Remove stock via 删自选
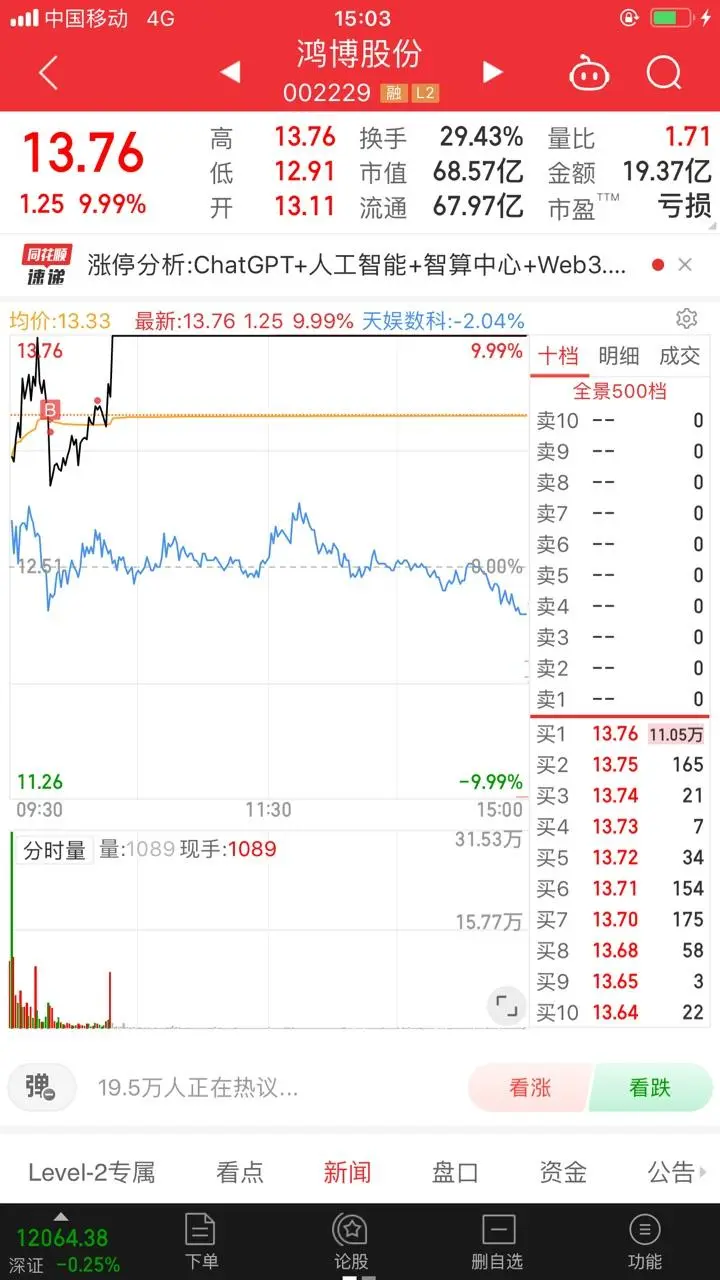This screenshot has width=720, height=1280. click(498, 1241)
